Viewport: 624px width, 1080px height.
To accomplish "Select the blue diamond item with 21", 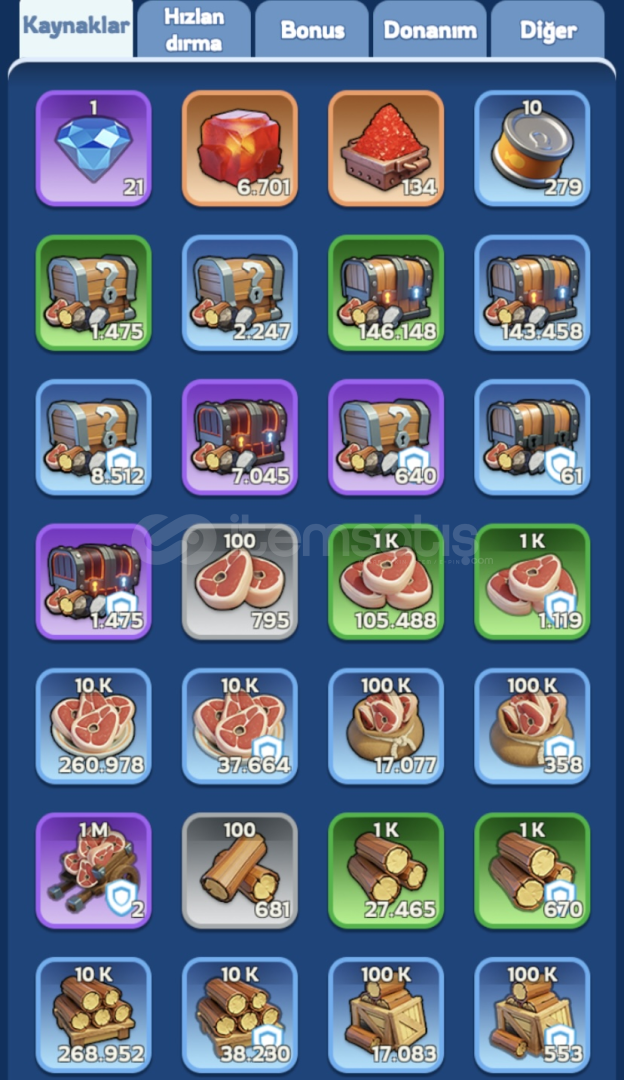I will (94, 149).
